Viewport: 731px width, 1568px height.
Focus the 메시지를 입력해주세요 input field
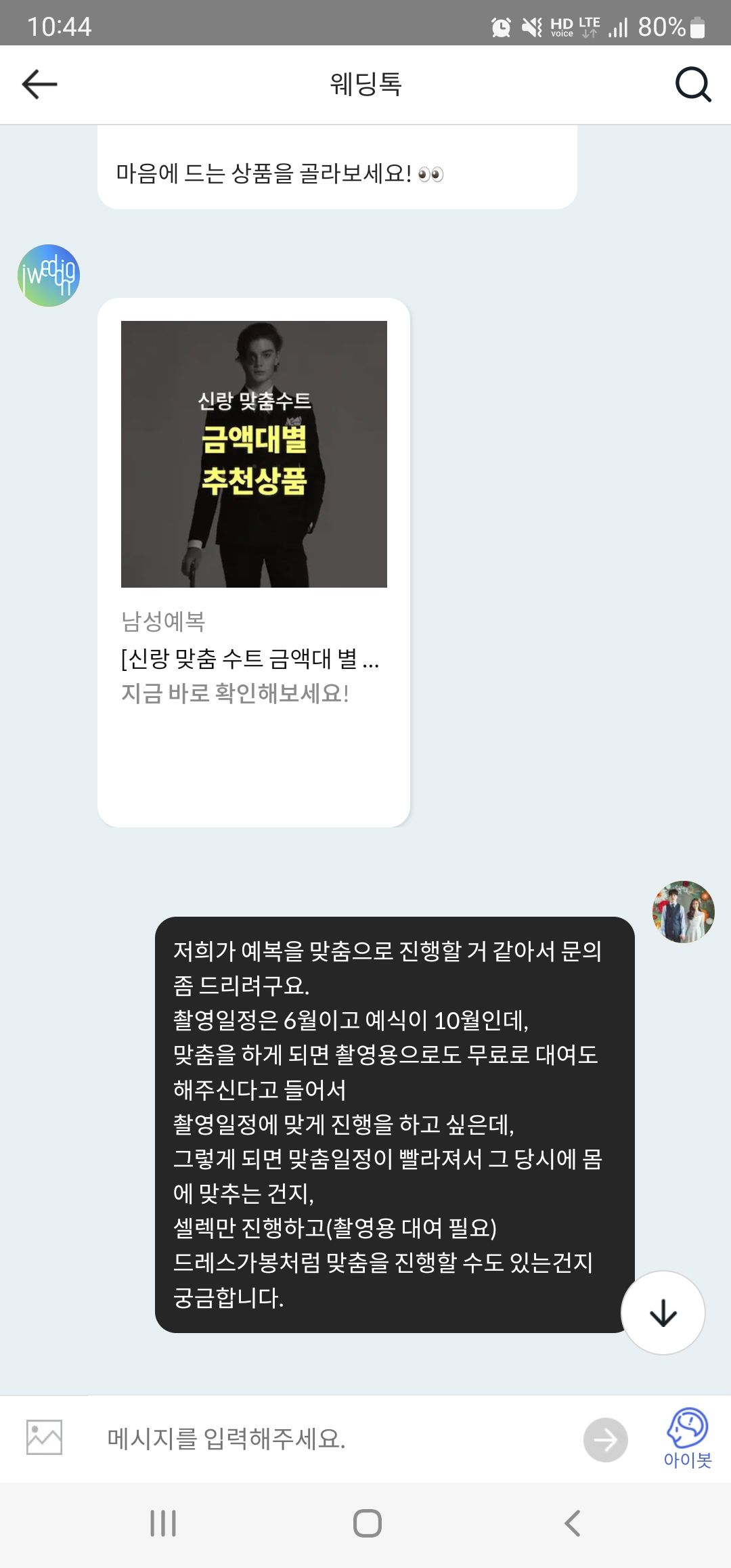[332, 1438]
